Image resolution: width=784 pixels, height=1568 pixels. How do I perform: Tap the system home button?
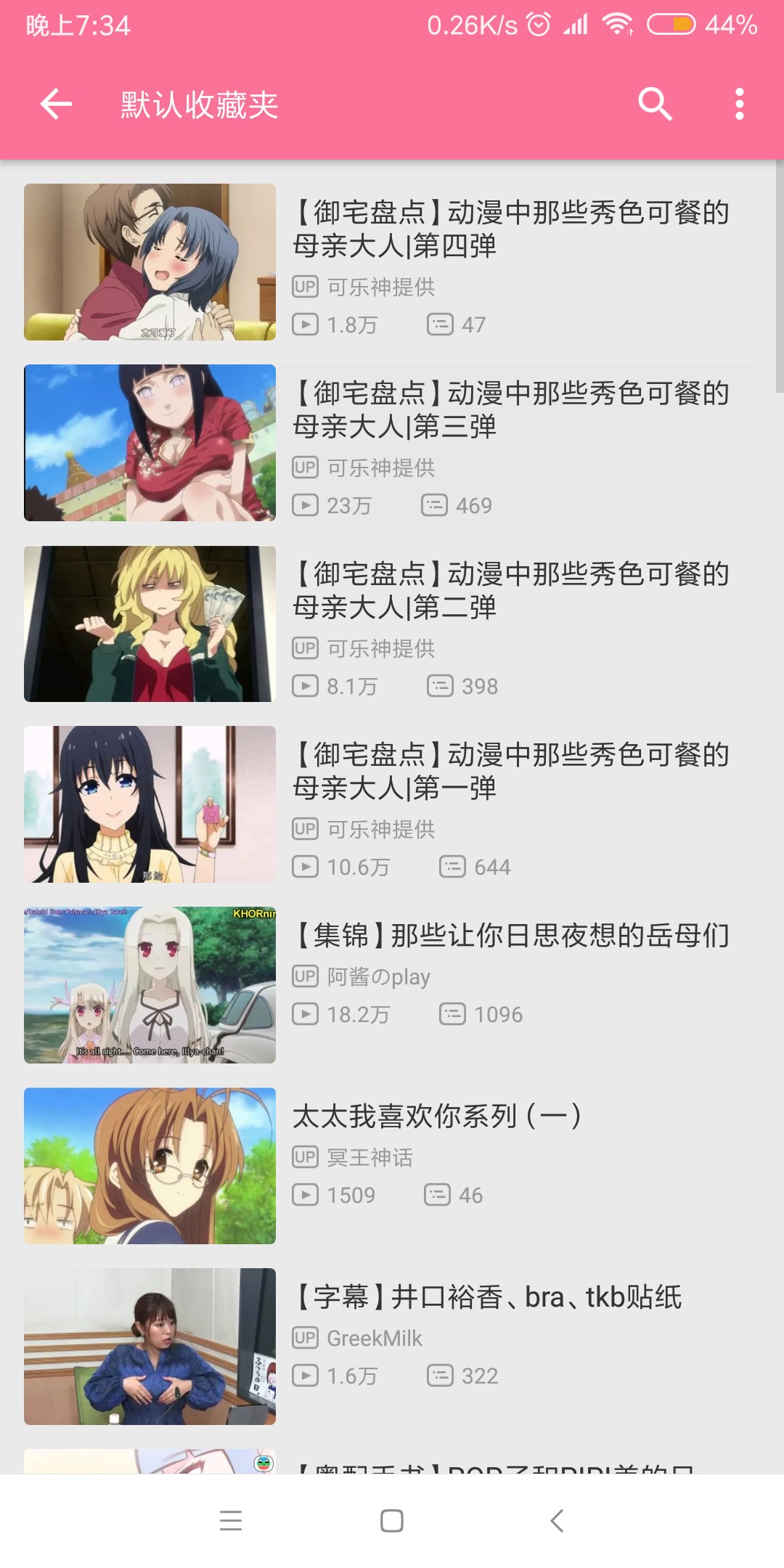point(392,1520)
